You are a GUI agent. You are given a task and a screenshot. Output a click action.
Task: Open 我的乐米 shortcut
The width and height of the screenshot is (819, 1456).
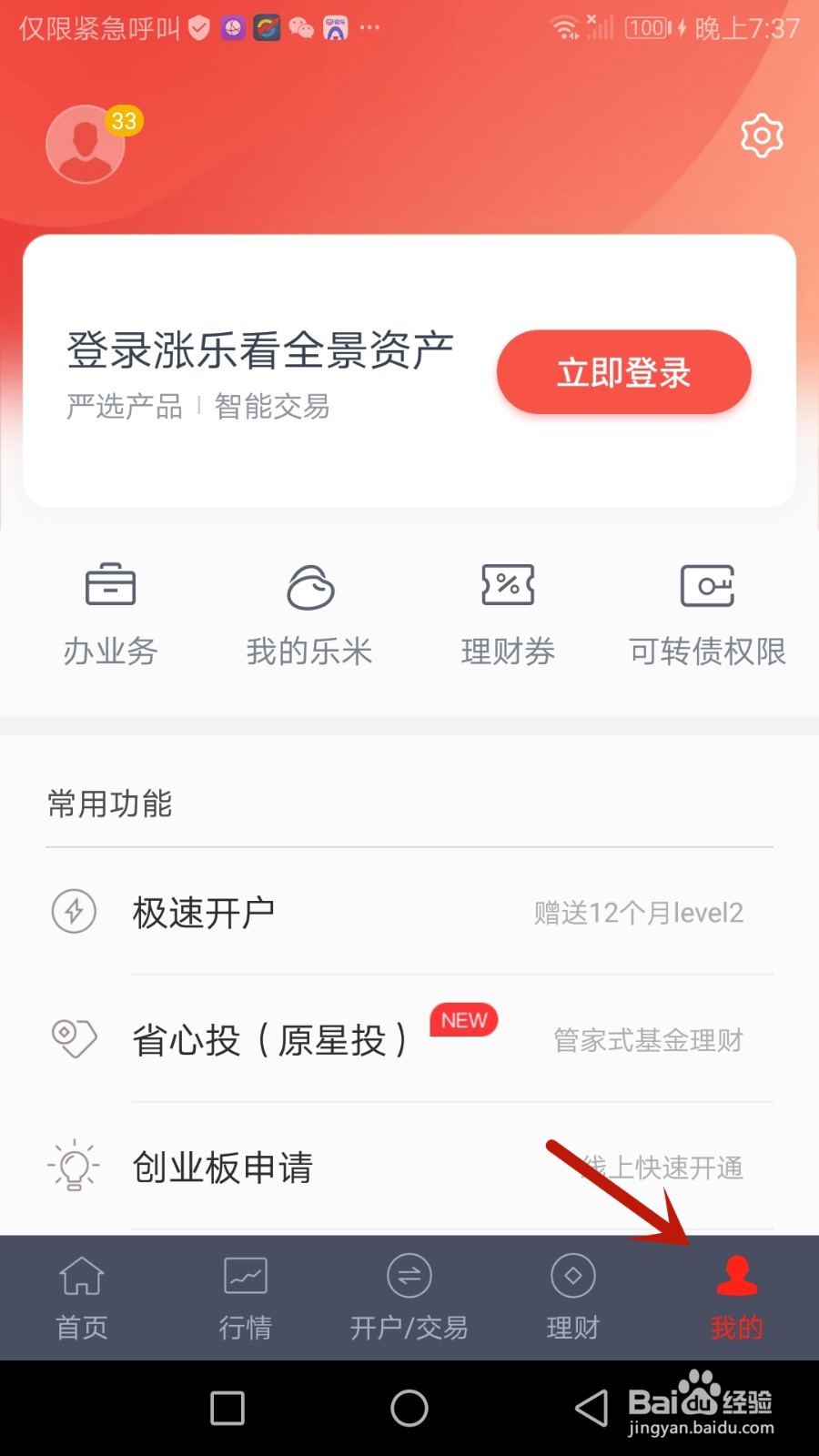[x=309, y=612]
